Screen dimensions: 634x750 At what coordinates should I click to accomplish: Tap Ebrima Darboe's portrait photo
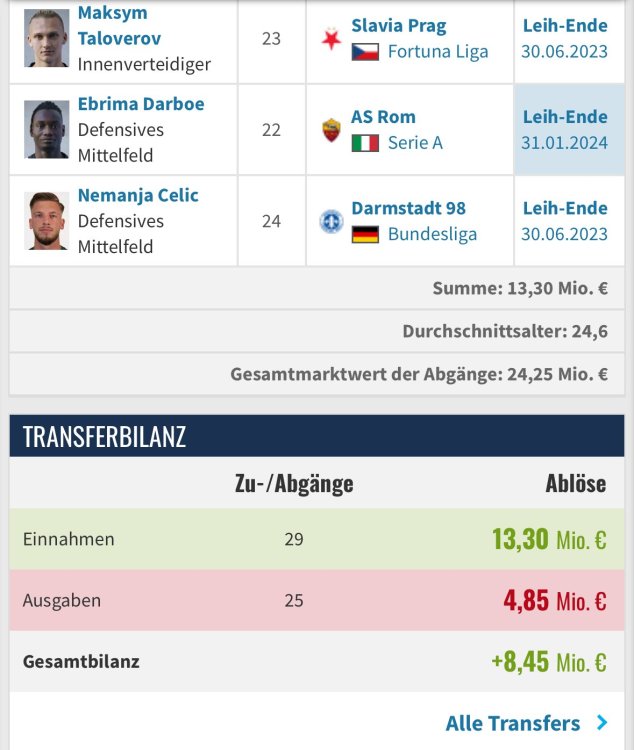pyautogui.click(x=46, y=130)
